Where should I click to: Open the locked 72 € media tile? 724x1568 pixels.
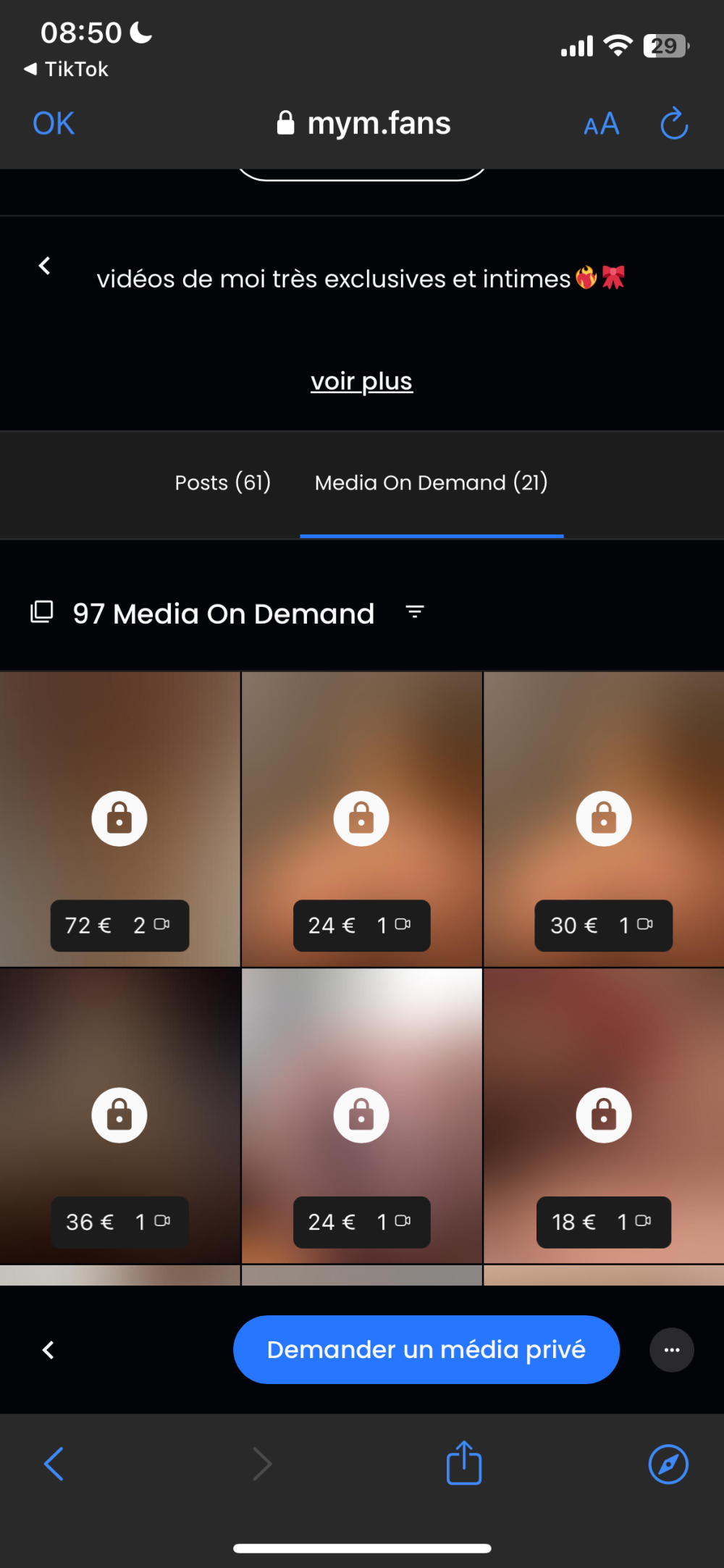tap(119, 819)
